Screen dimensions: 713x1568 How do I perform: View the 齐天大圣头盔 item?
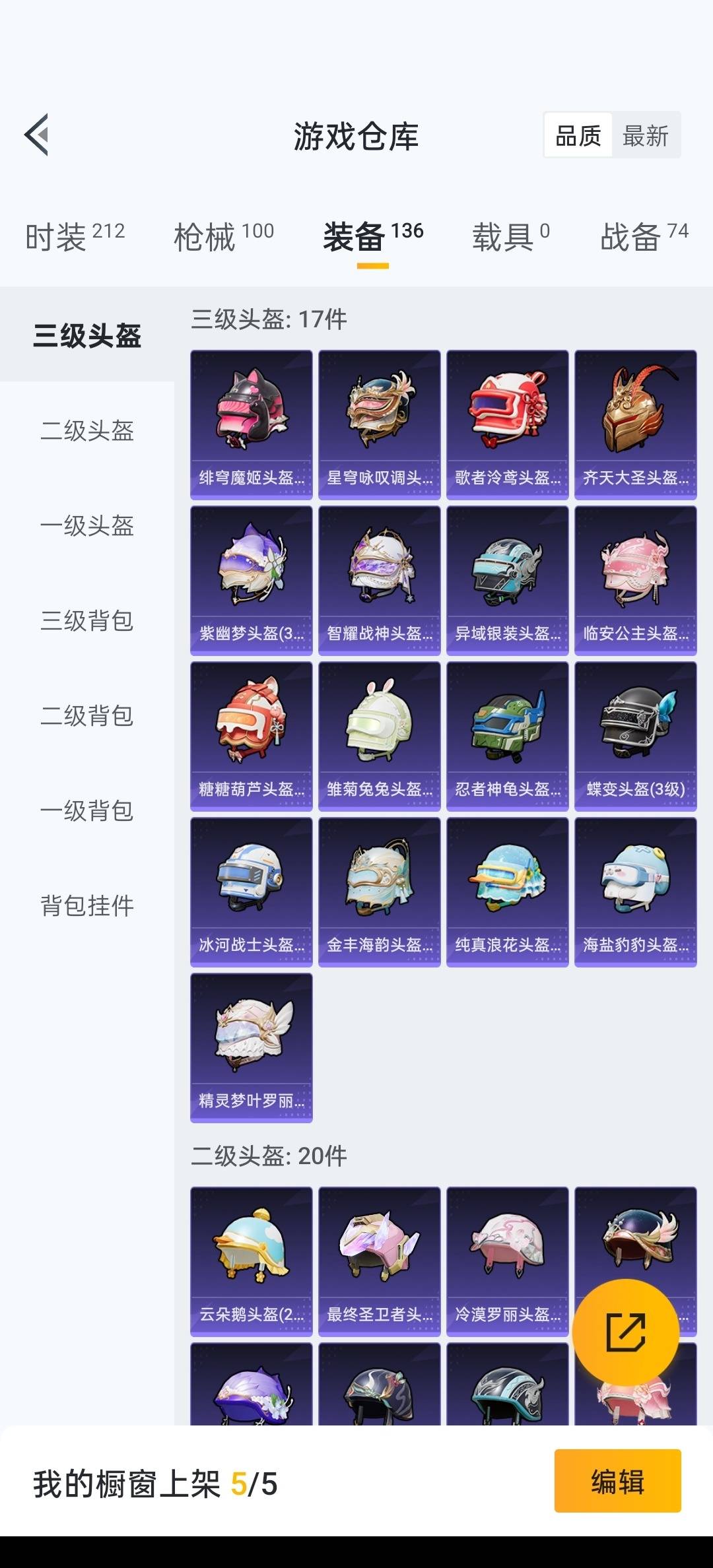[x=635, y=424]
